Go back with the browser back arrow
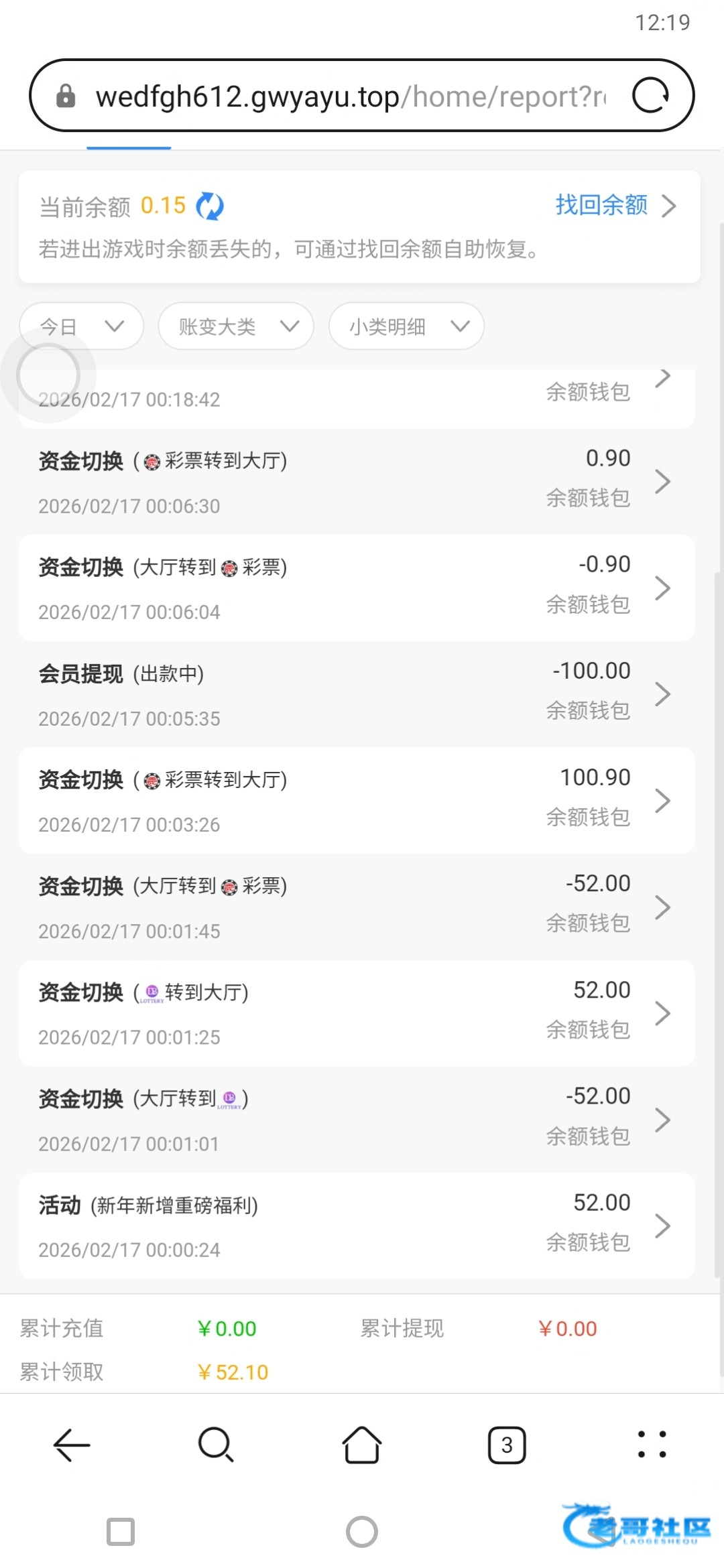Viewport: 724px width, 1568px height. tap(72, 1445)
